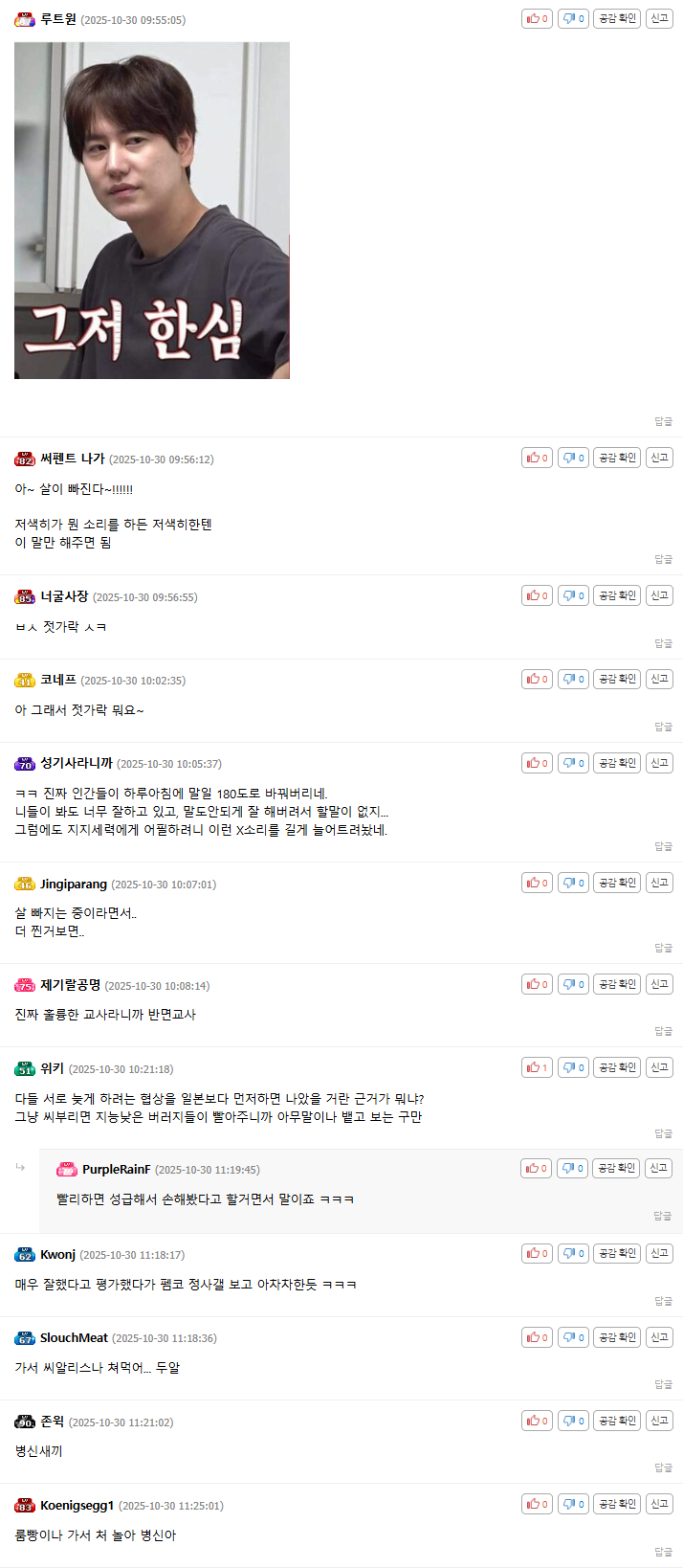This screenshot has height=1568, width=683.
Task: Like 위키's comment with thumbs up
Action: [537, 1067]
